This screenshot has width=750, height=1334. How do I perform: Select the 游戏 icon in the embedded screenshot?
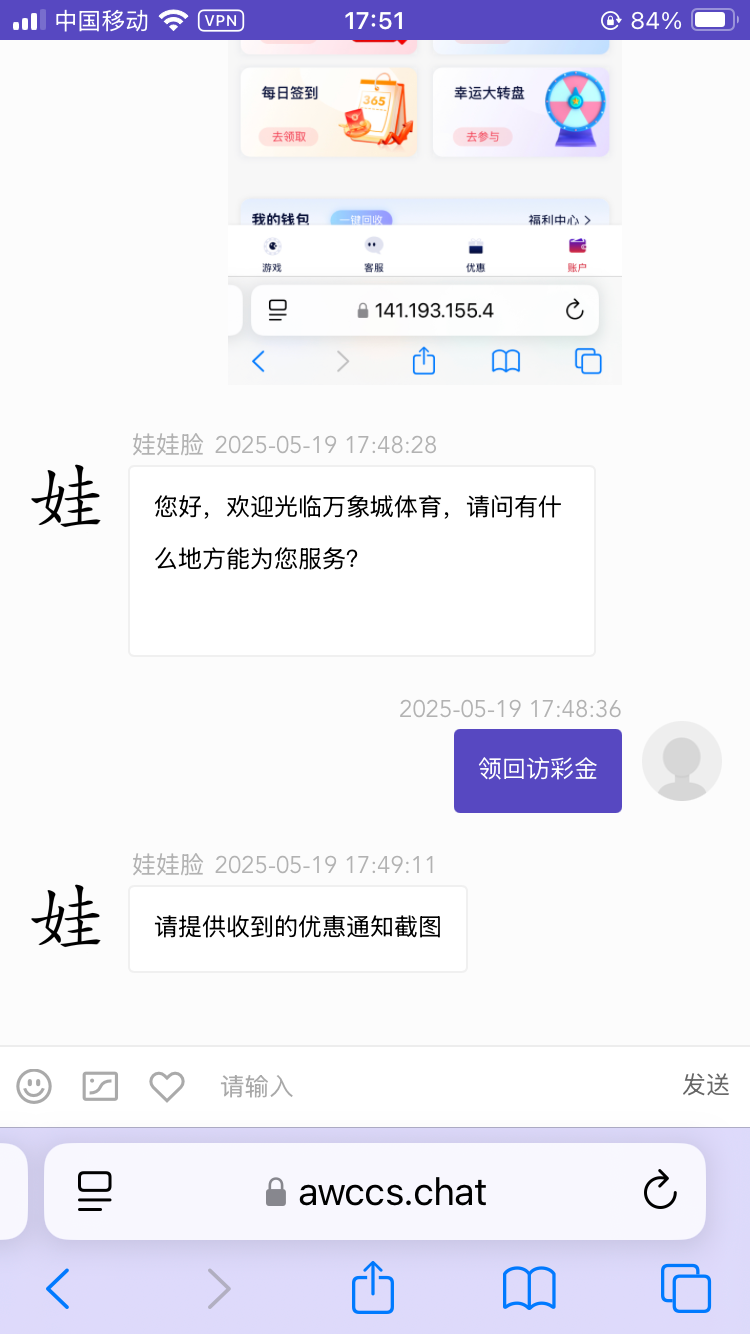[271, 252]
